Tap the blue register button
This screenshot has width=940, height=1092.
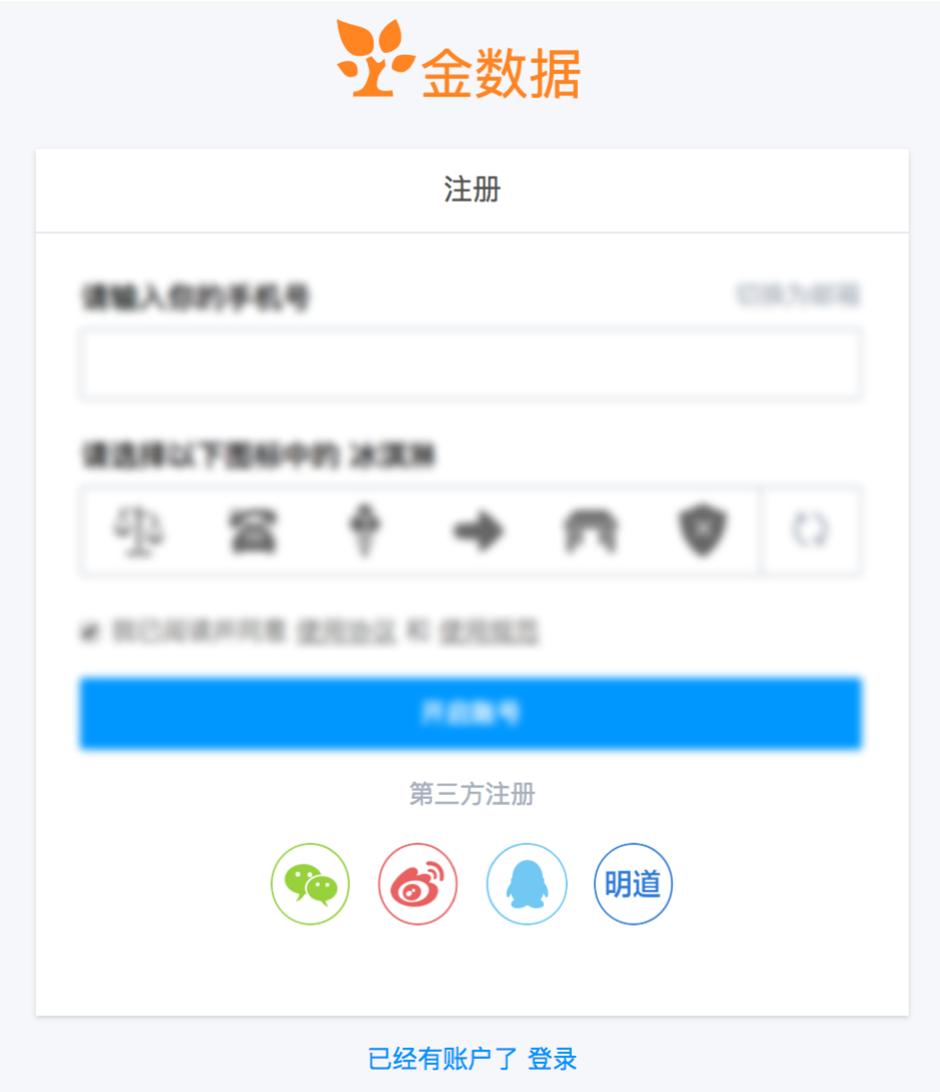(x=470, y=713)
